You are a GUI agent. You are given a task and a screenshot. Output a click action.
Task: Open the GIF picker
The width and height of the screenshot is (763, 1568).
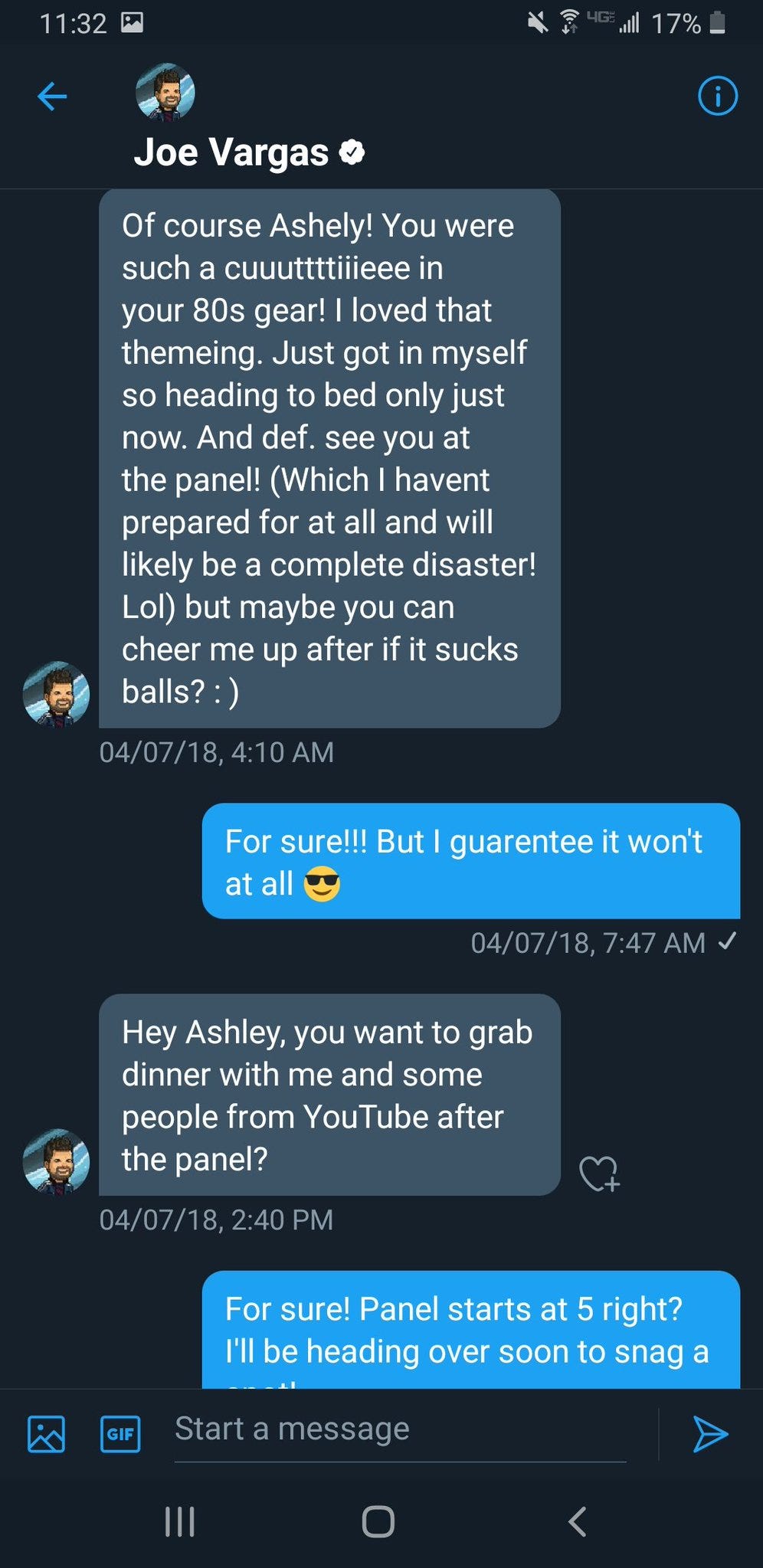[120, 1433]
